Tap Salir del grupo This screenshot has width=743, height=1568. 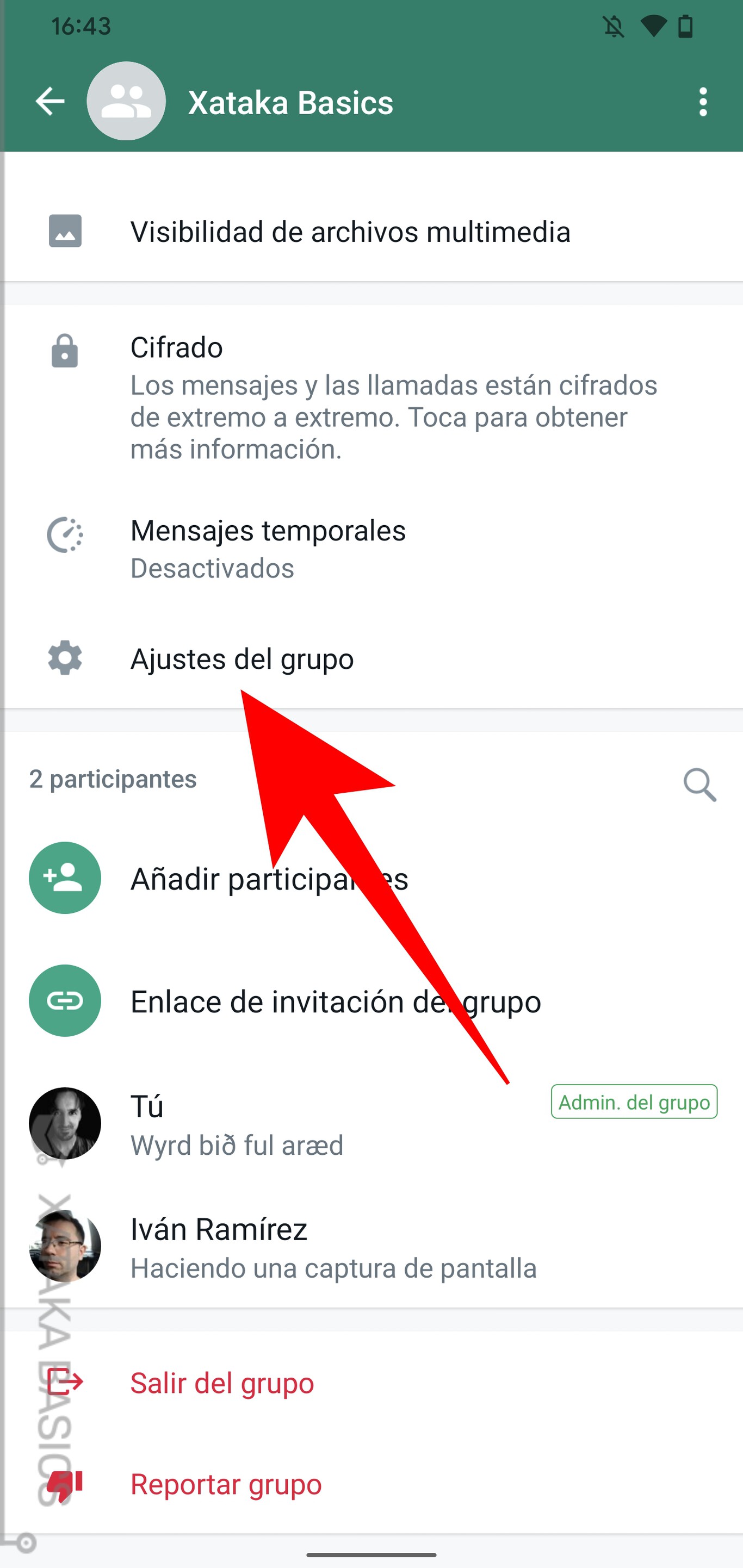[x=222, y=1383]
